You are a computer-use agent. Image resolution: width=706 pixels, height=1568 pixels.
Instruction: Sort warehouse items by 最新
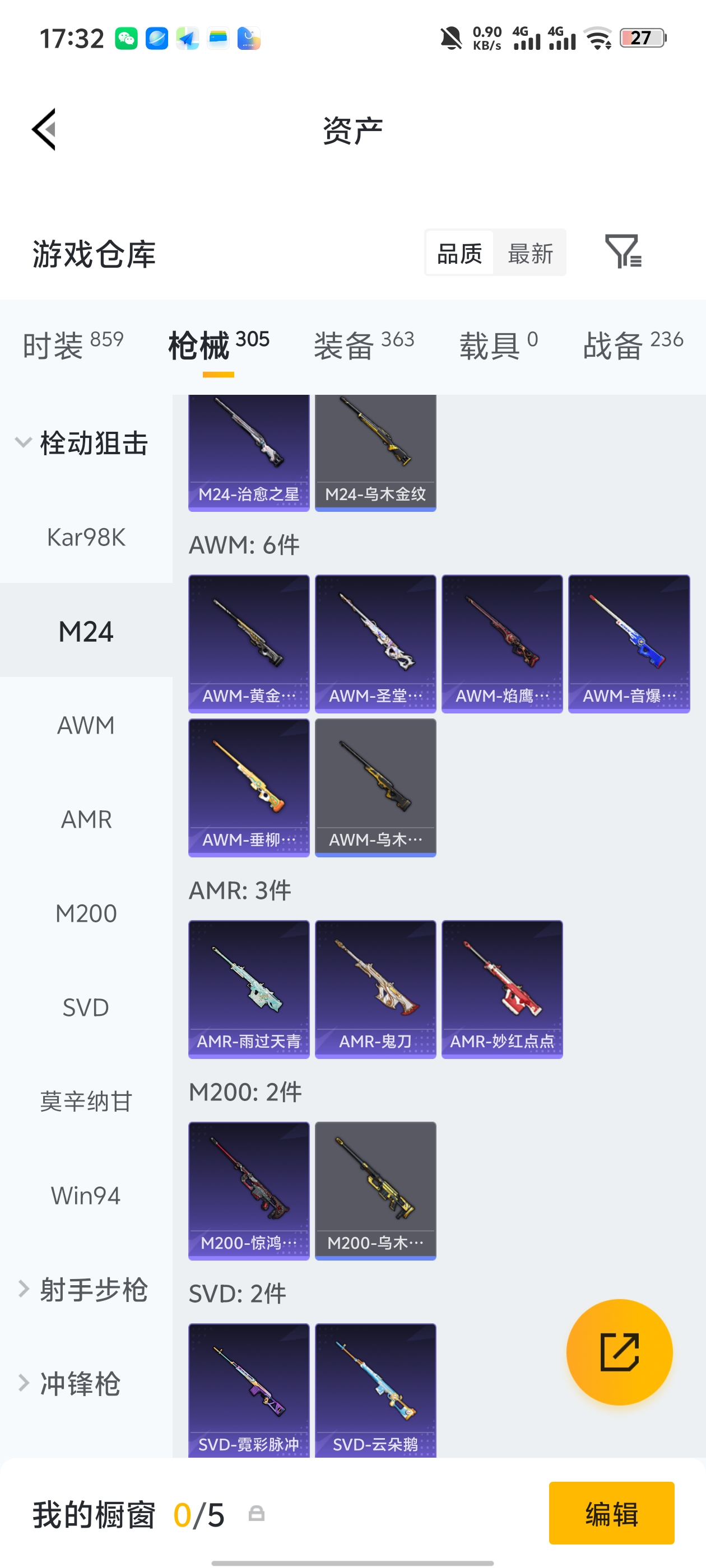[x=530, y=253]
